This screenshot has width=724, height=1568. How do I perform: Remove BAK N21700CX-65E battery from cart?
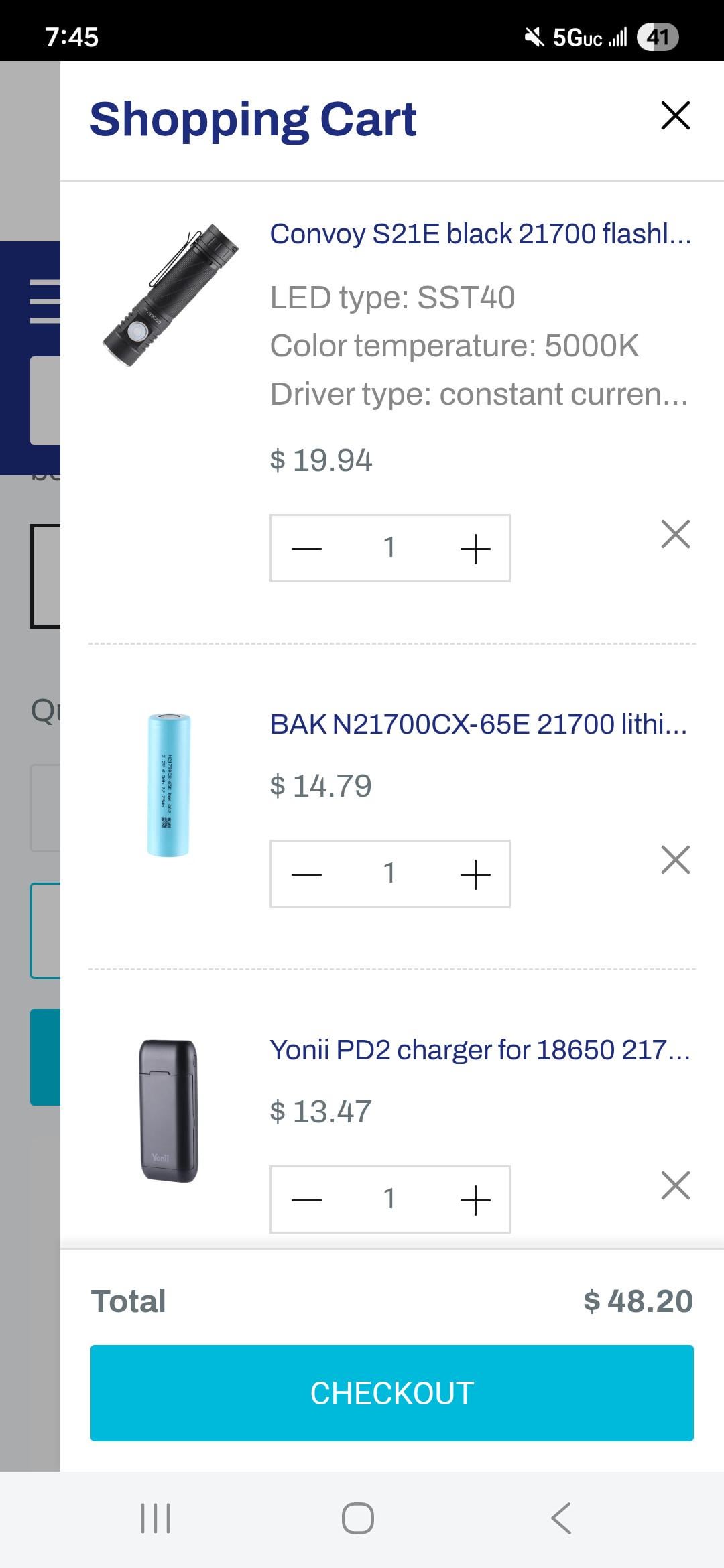(x=675, y=860)
